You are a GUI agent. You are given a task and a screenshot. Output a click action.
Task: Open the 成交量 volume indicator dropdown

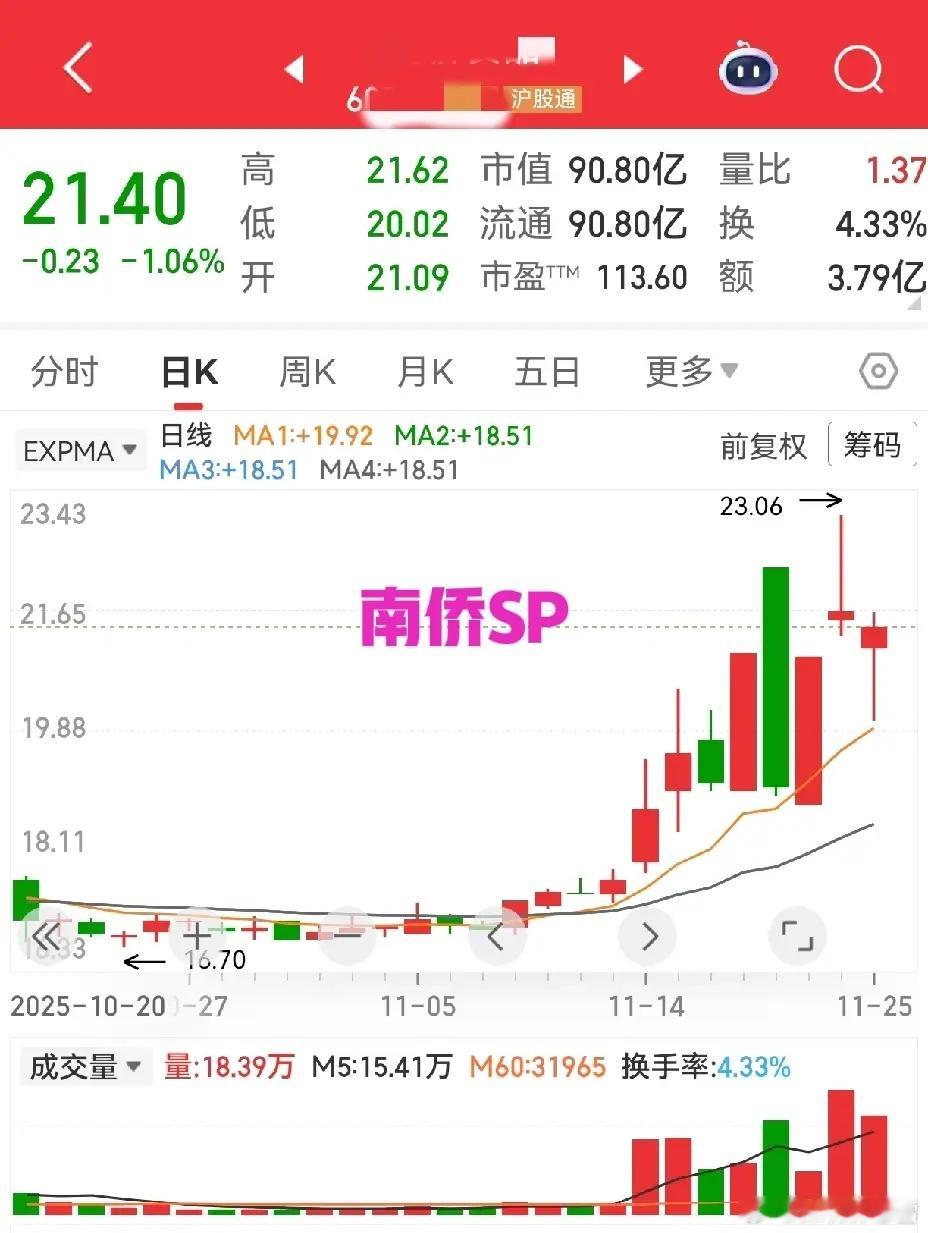85,1067
